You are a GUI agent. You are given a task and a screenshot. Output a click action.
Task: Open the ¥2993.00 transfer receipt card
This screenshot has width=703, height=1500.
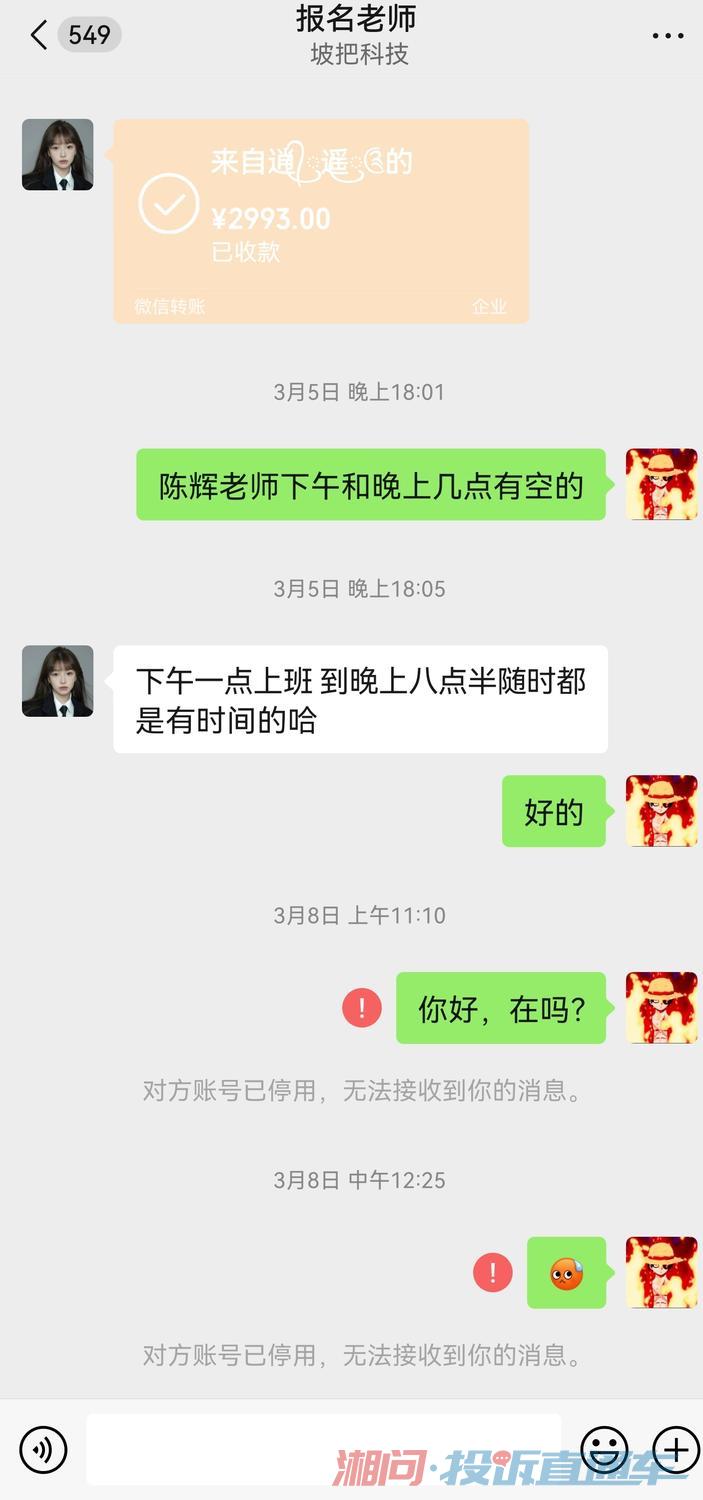321,221
